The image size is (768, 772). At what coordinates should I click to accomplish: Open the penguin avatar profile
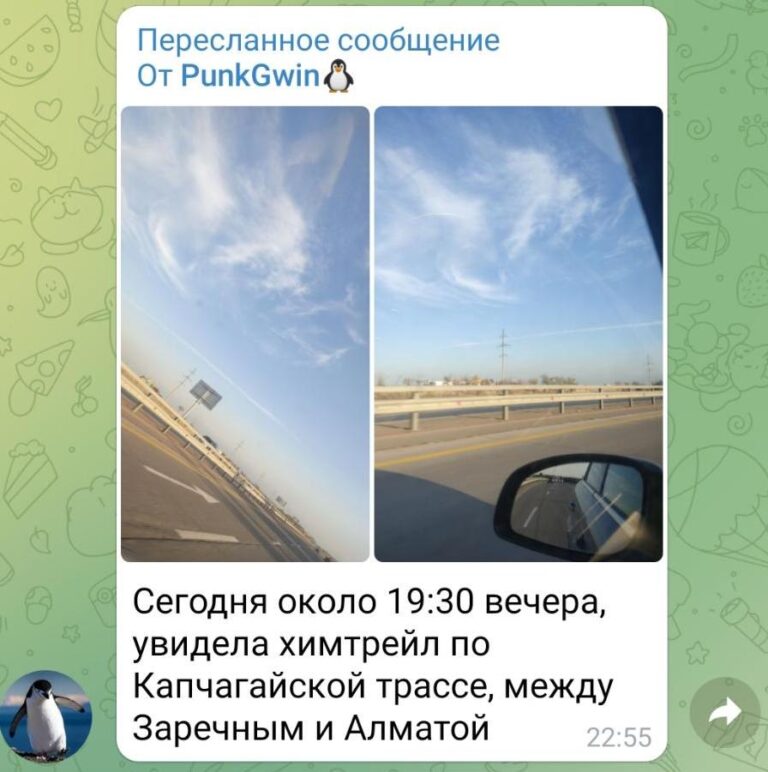(46, 716)
